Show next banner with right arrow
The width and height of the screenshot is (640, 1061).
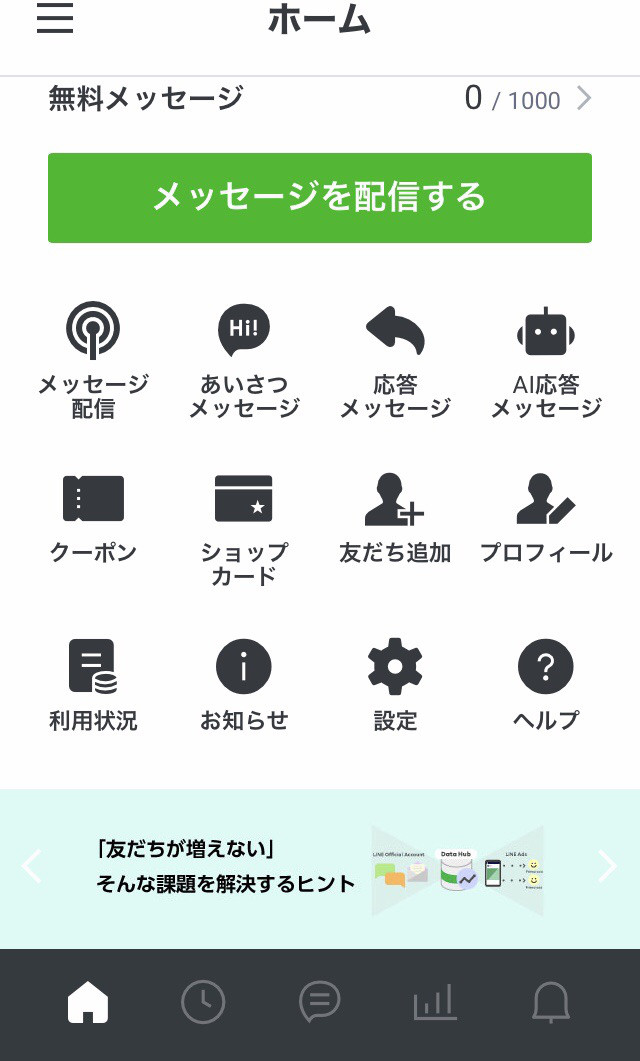point(607,867)
